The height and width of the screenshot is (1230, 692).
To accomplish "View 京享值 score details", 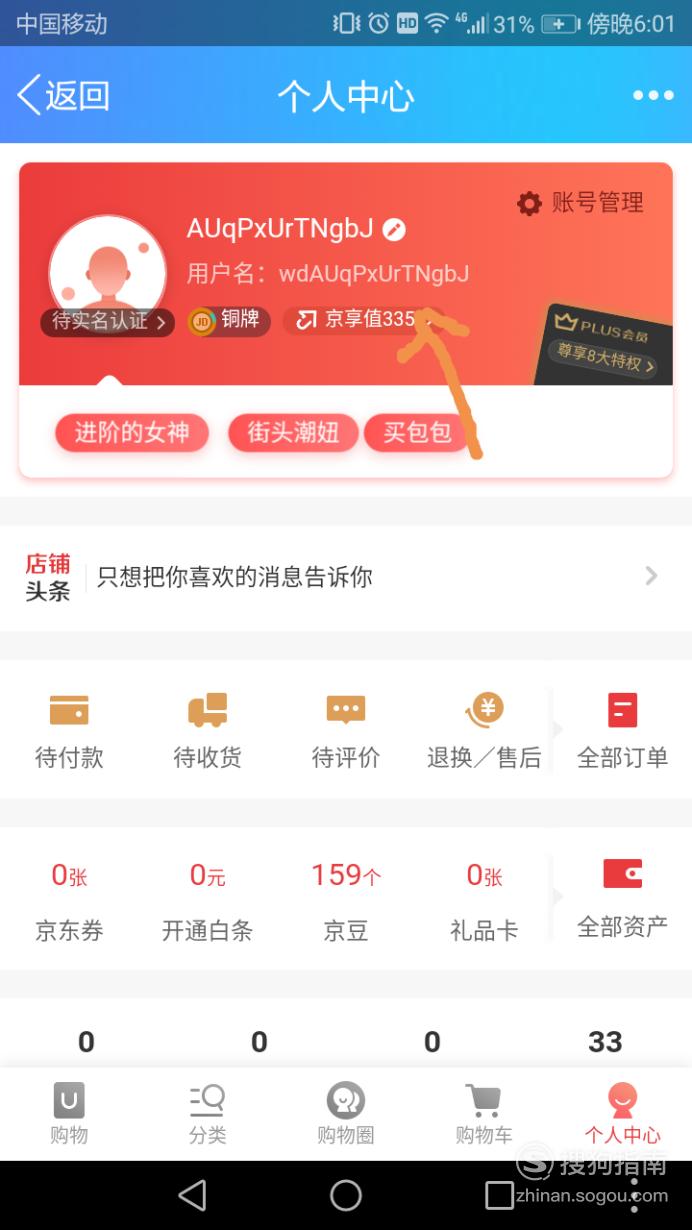I will (362, 320).
